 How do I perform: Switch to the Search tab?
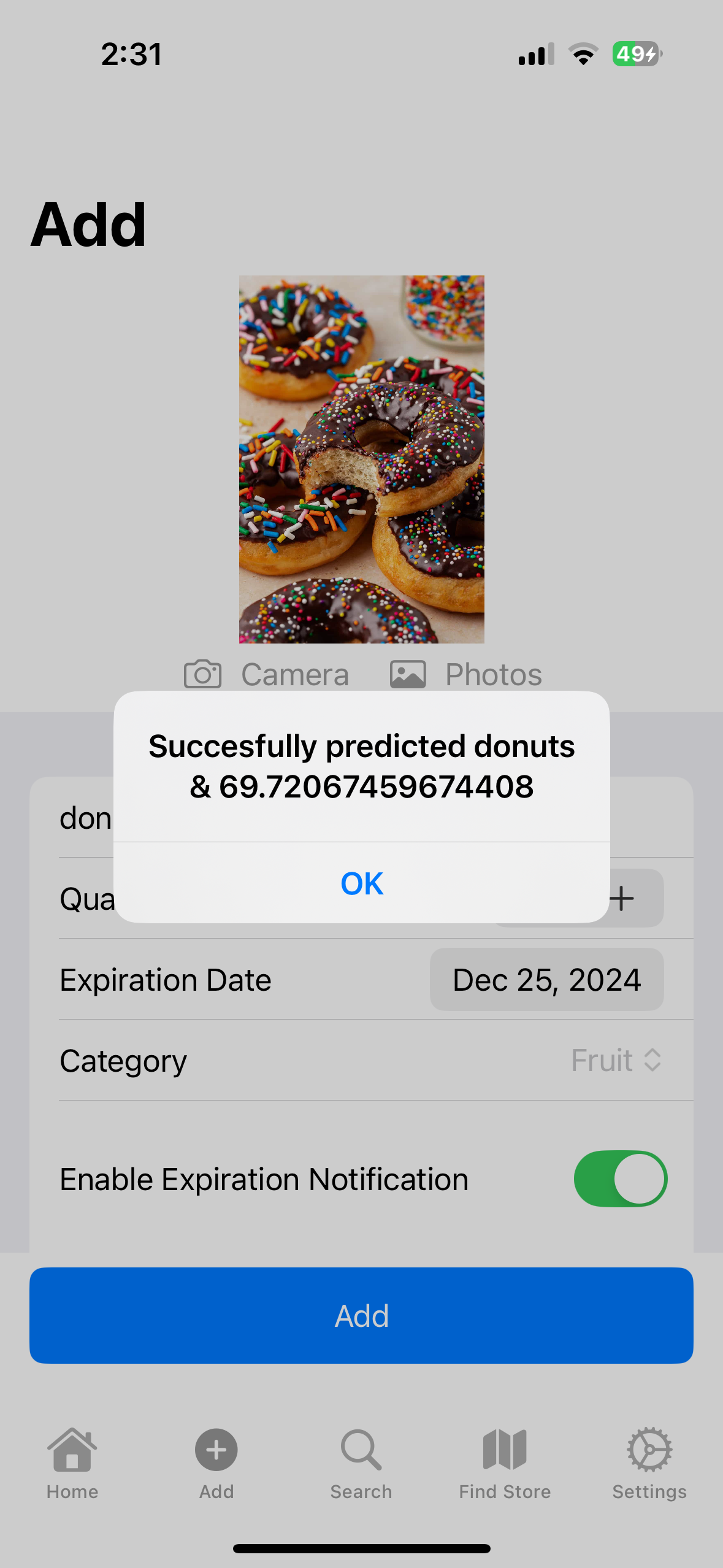point(361,1462)
